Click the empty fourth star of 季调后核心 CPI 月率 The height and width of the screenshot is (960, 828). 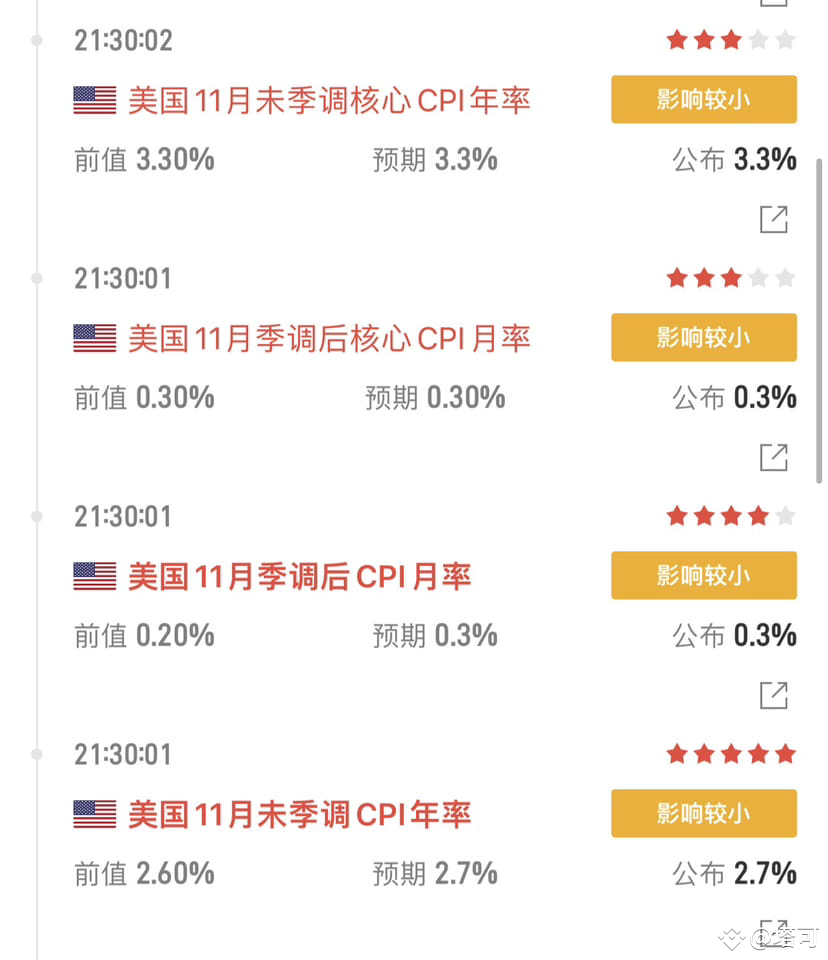point(758,278)
